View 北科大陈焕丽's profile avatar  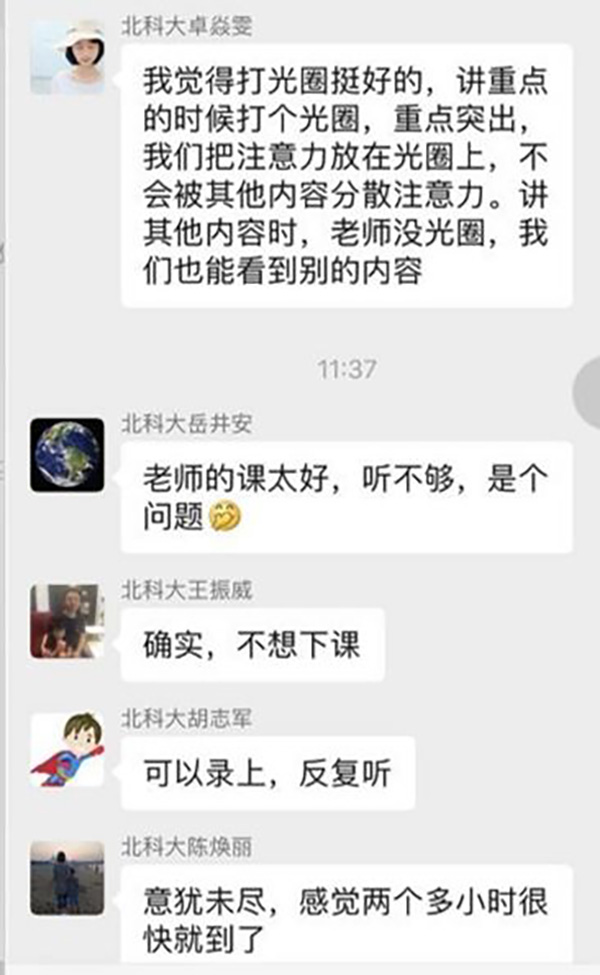pyautogui.click(x=67, y=878)
